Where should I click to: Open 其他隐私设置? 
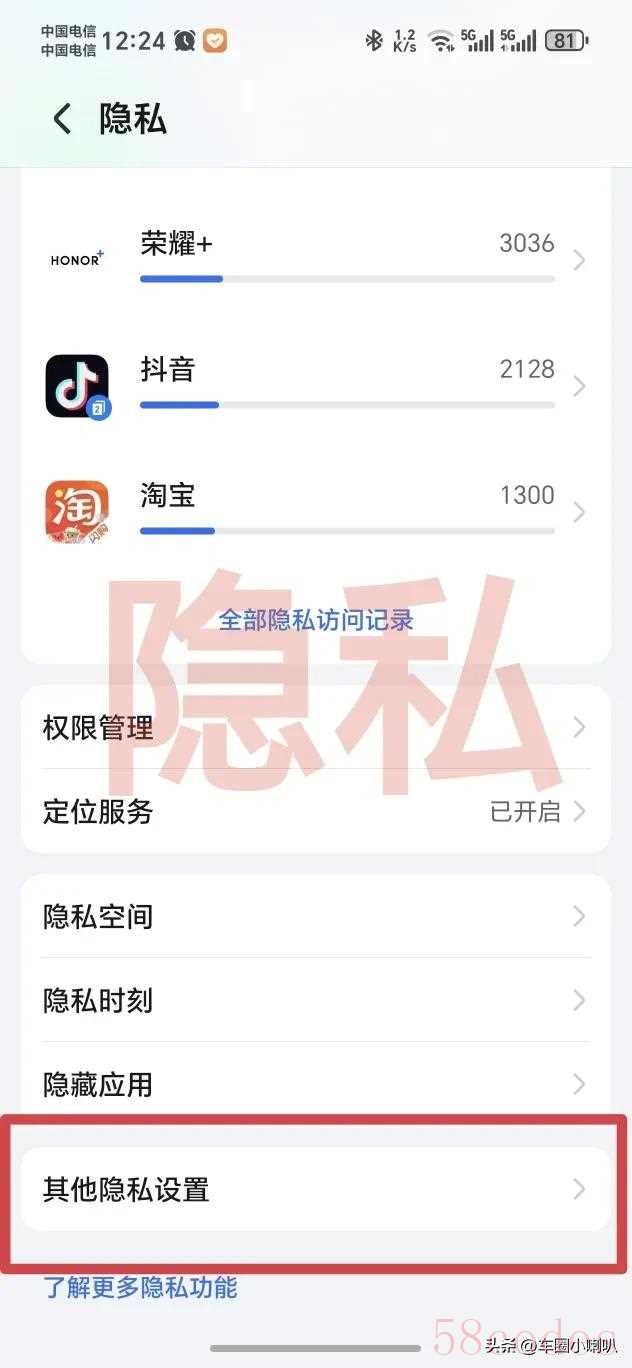click(316, 1189)
